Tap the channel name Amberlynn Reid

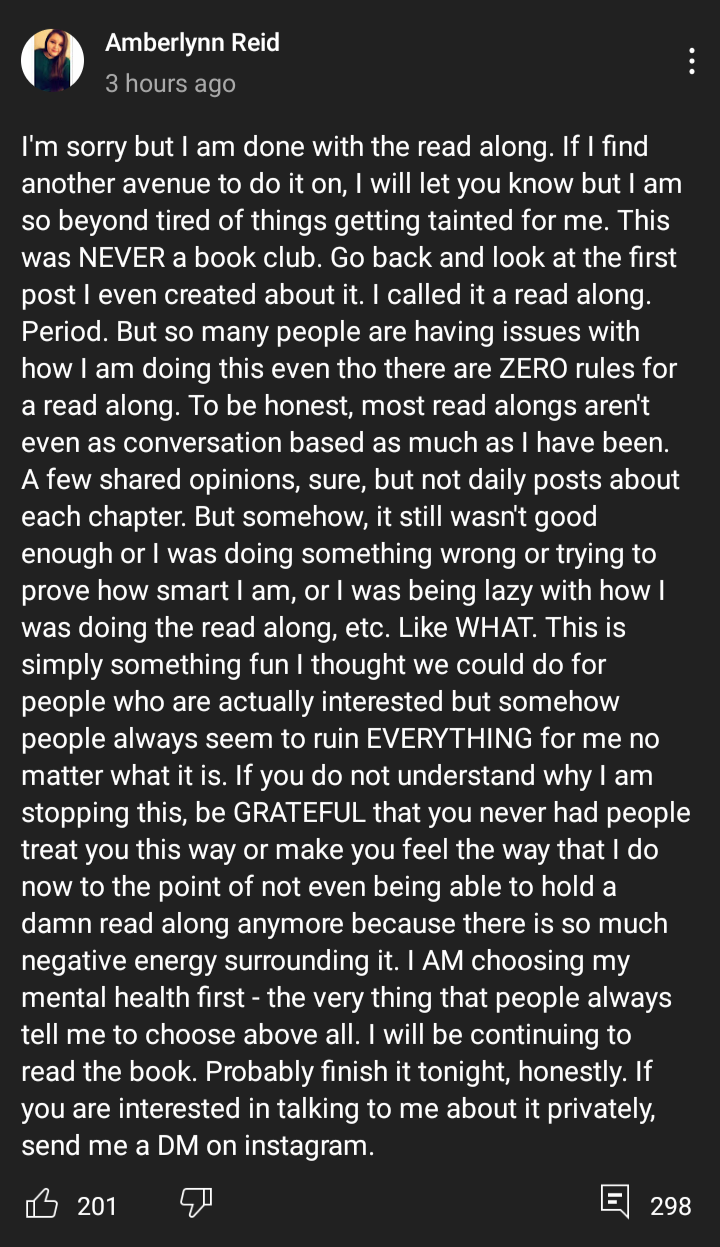point(192,42)
